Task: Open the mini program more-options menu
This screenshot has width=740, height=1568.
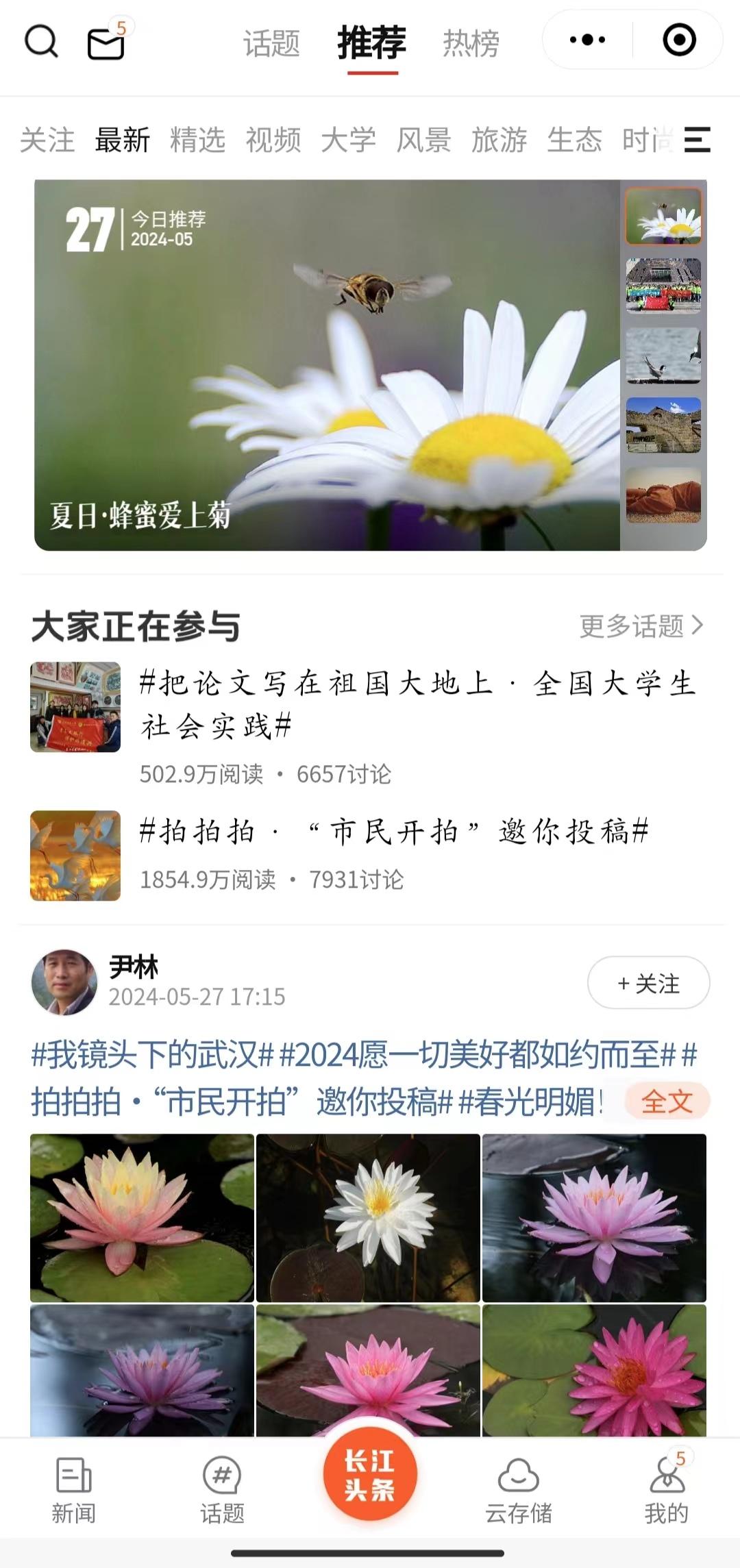Action: point(587,40)
